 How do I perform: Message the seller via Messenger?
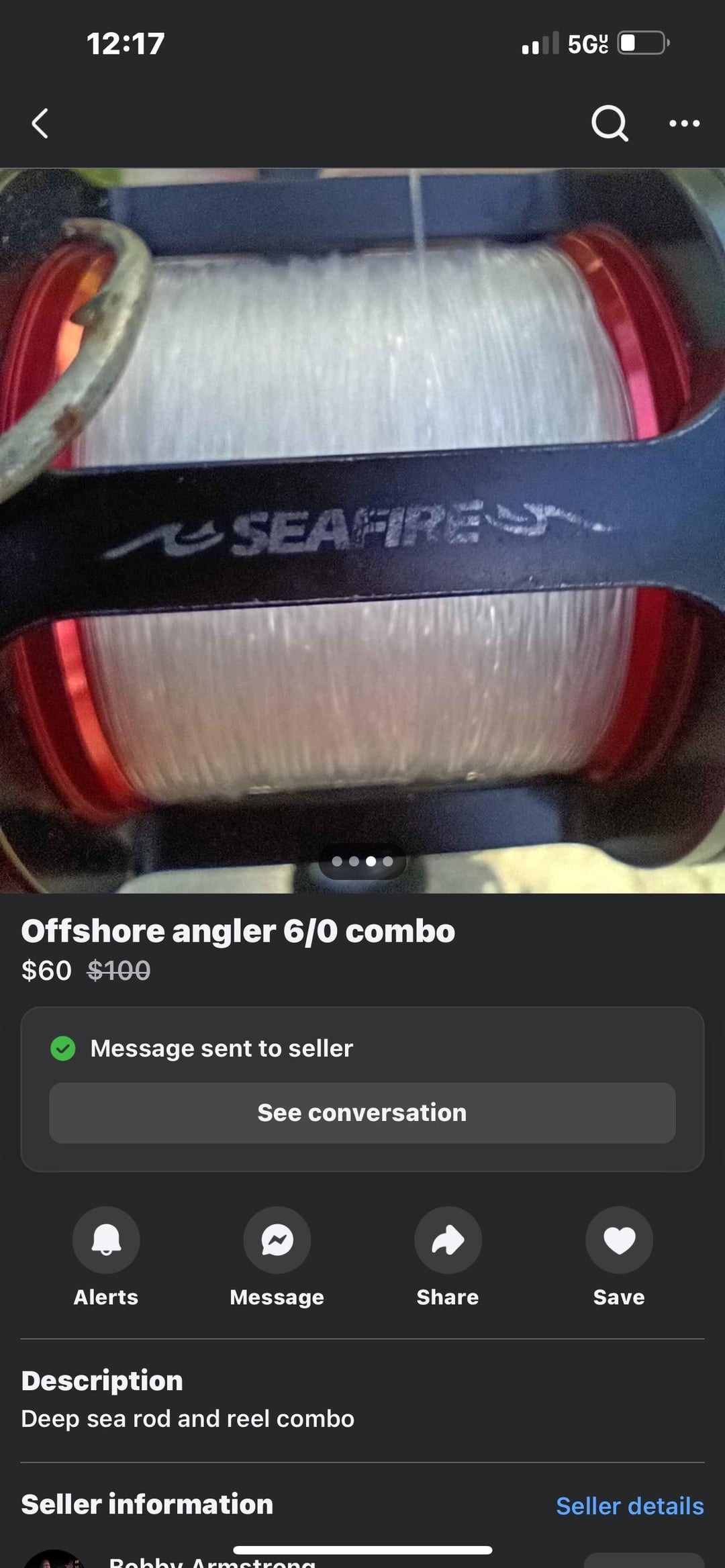tap(277, 1240)
